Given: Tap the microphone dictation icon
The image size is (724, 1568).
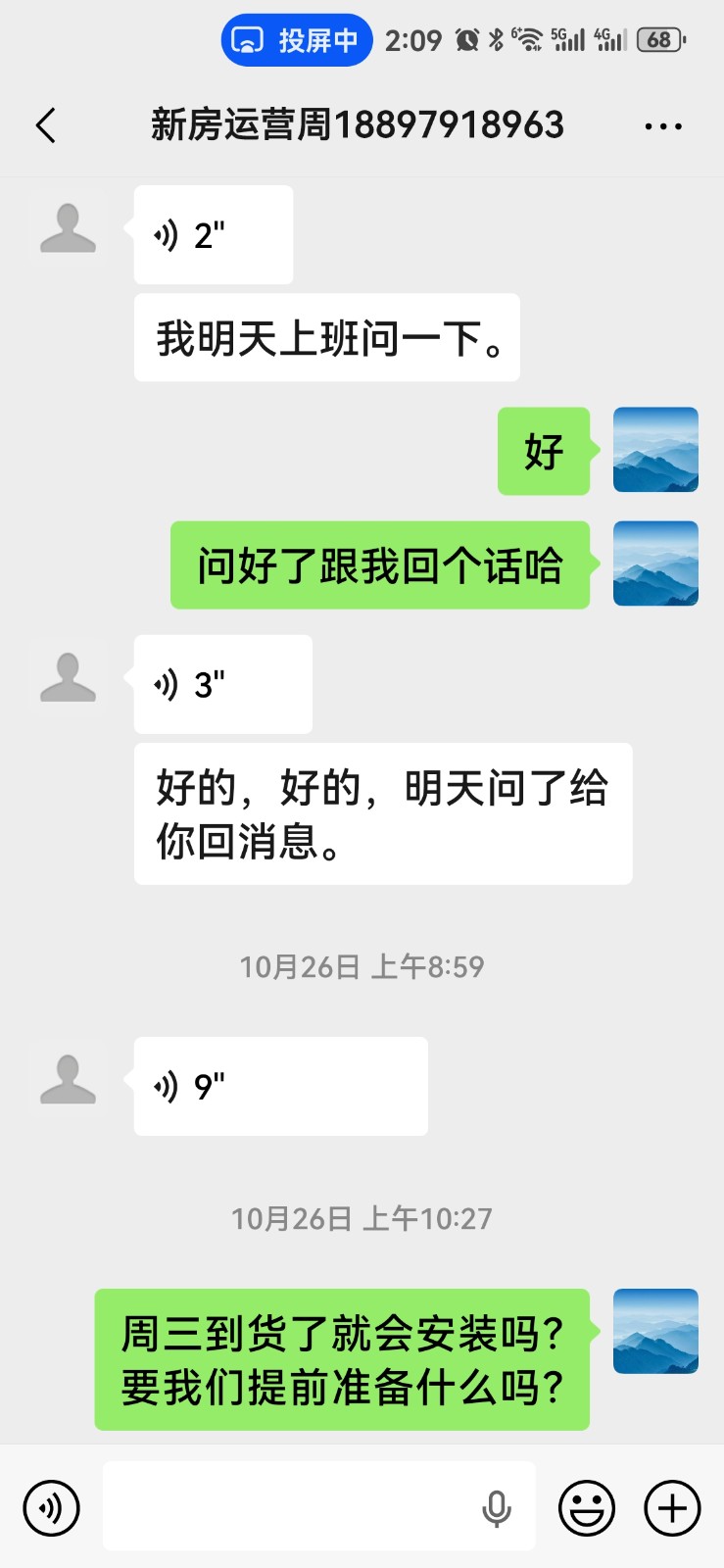Looking at the screenshot, I should (497, 1508).
